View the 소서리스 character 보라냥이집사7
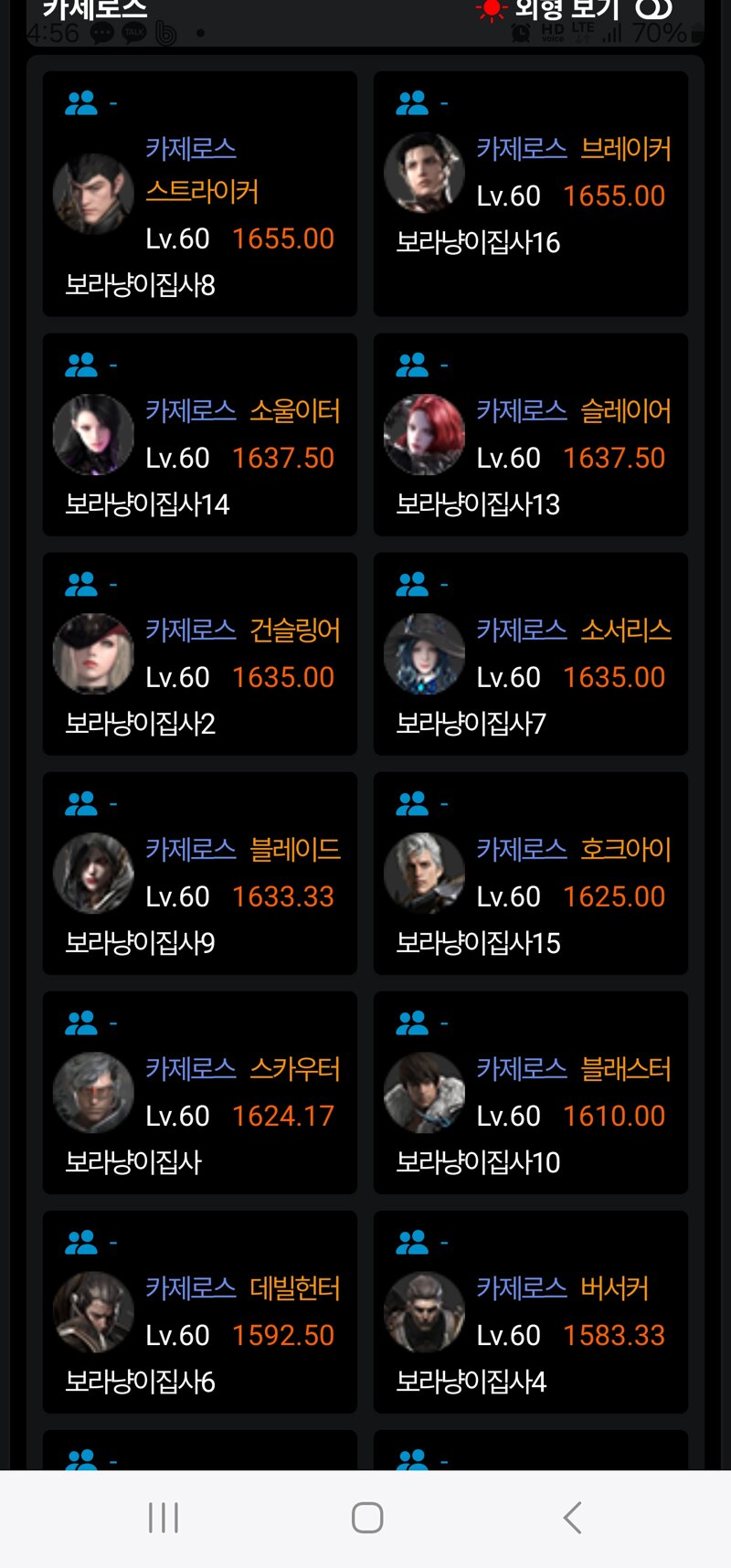This screenshot has height=1568, width=731. [x=530, y=654]
